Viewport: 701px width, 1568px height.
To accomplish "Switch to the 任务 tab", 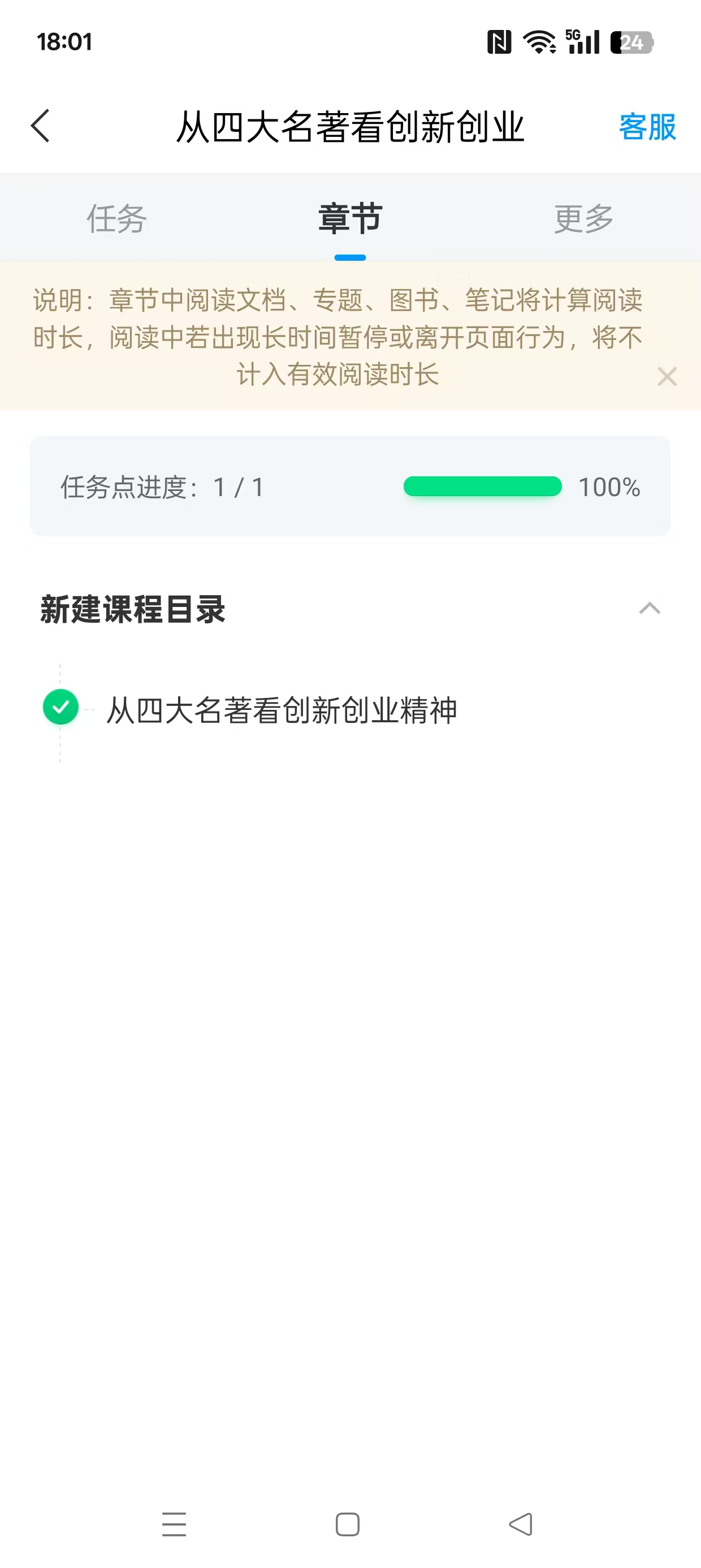I will click(116, 218).
